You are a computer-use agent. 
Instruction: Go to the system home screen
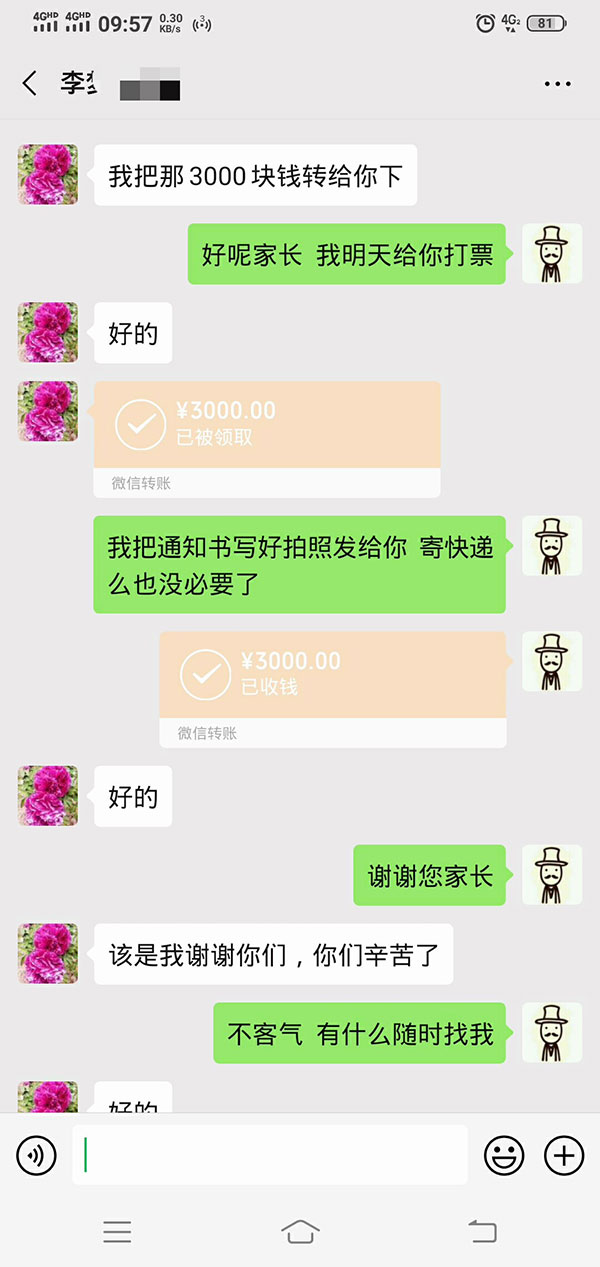pos(300,1232)
